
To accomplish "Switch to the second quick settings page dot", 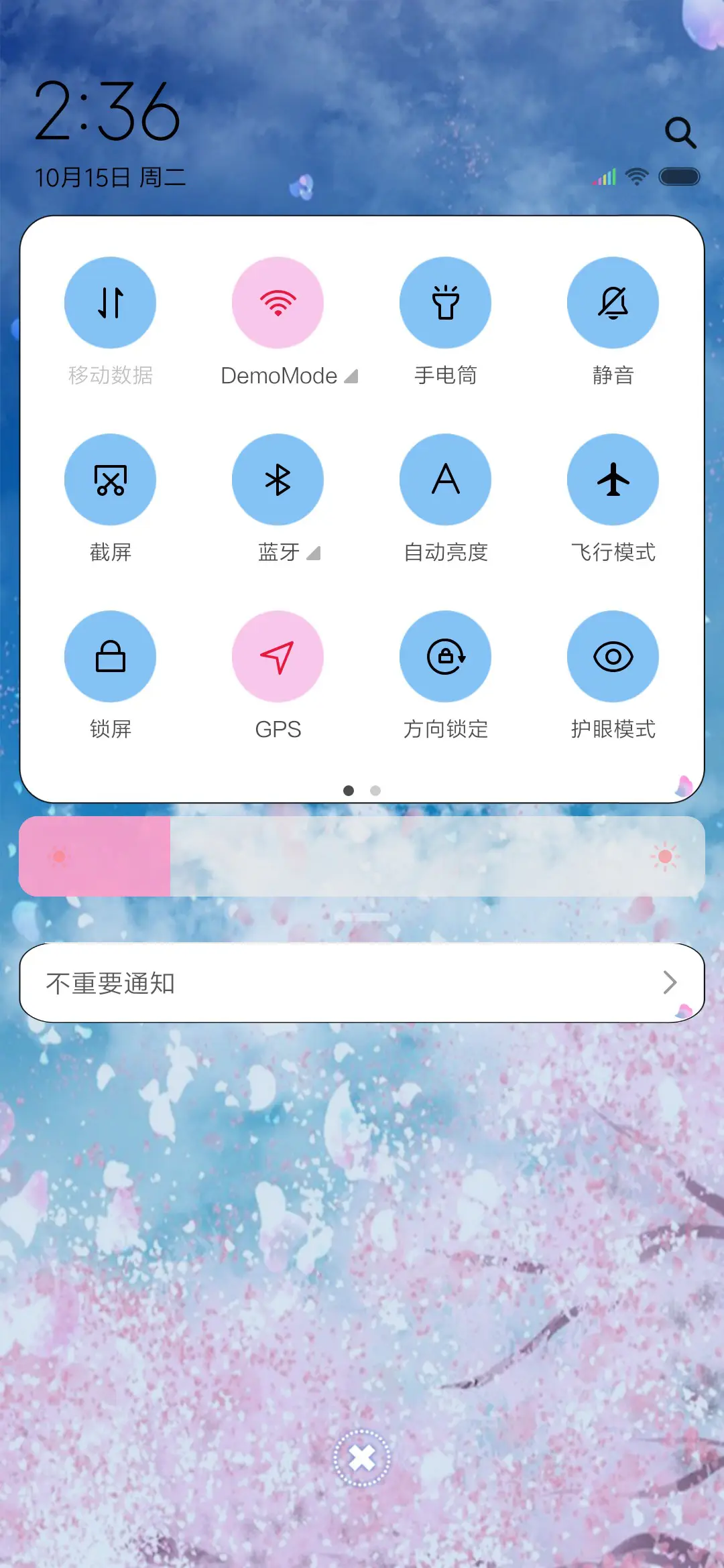I will (375, 791).
